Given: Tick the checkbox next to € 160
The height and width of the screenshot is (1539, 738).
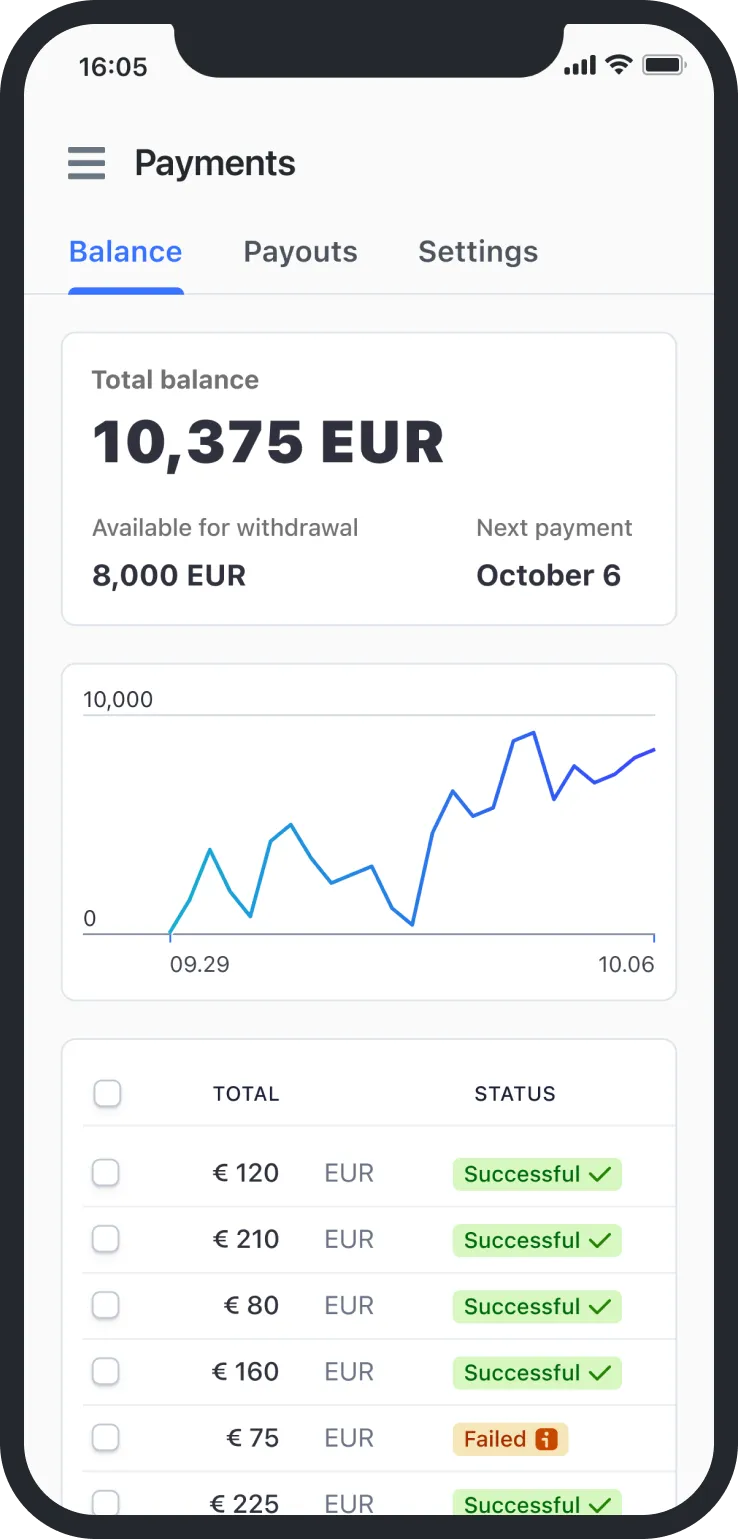Looking at the screenshot, I should click(x=106, y=1371).
